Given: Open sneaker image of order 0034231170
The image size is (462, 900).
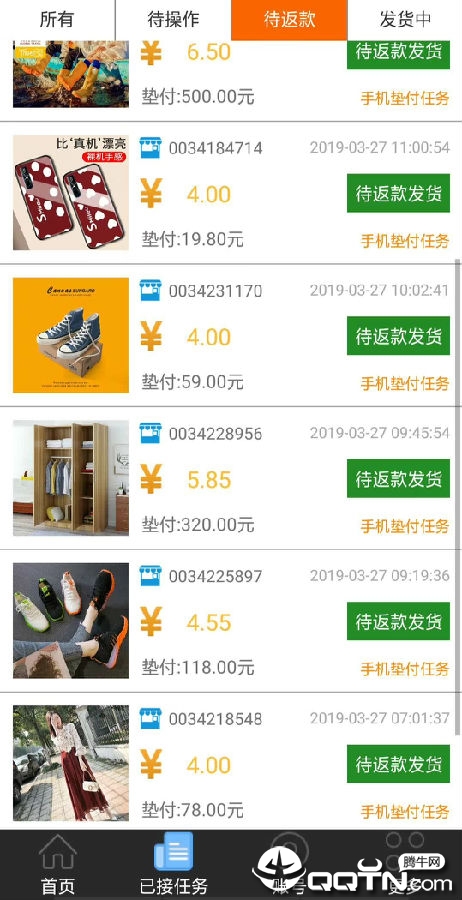Looking at the screenshot, I should [71, 335].
